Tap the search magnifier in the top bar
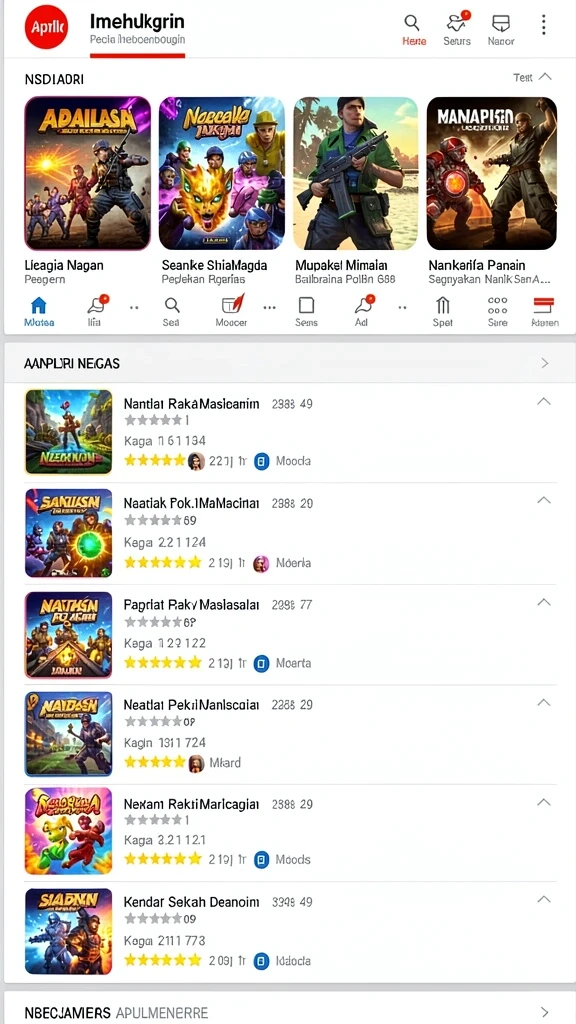The height and width of the screenshot is (1024, 576). click(x=412, y=24)
